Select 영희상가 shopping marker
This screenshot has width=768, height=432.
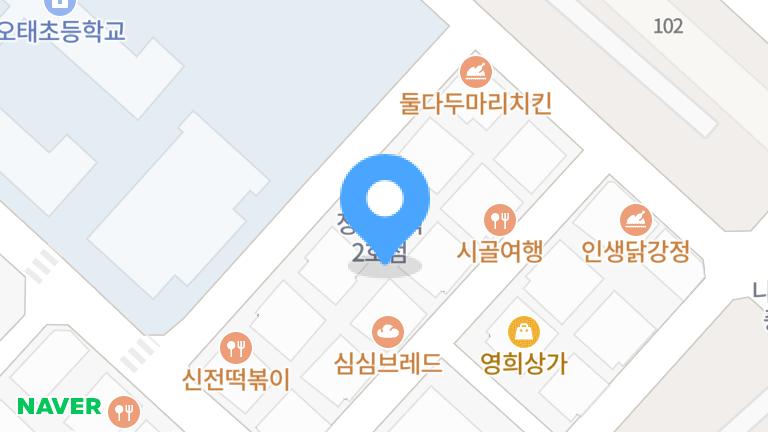click(523, 331)
